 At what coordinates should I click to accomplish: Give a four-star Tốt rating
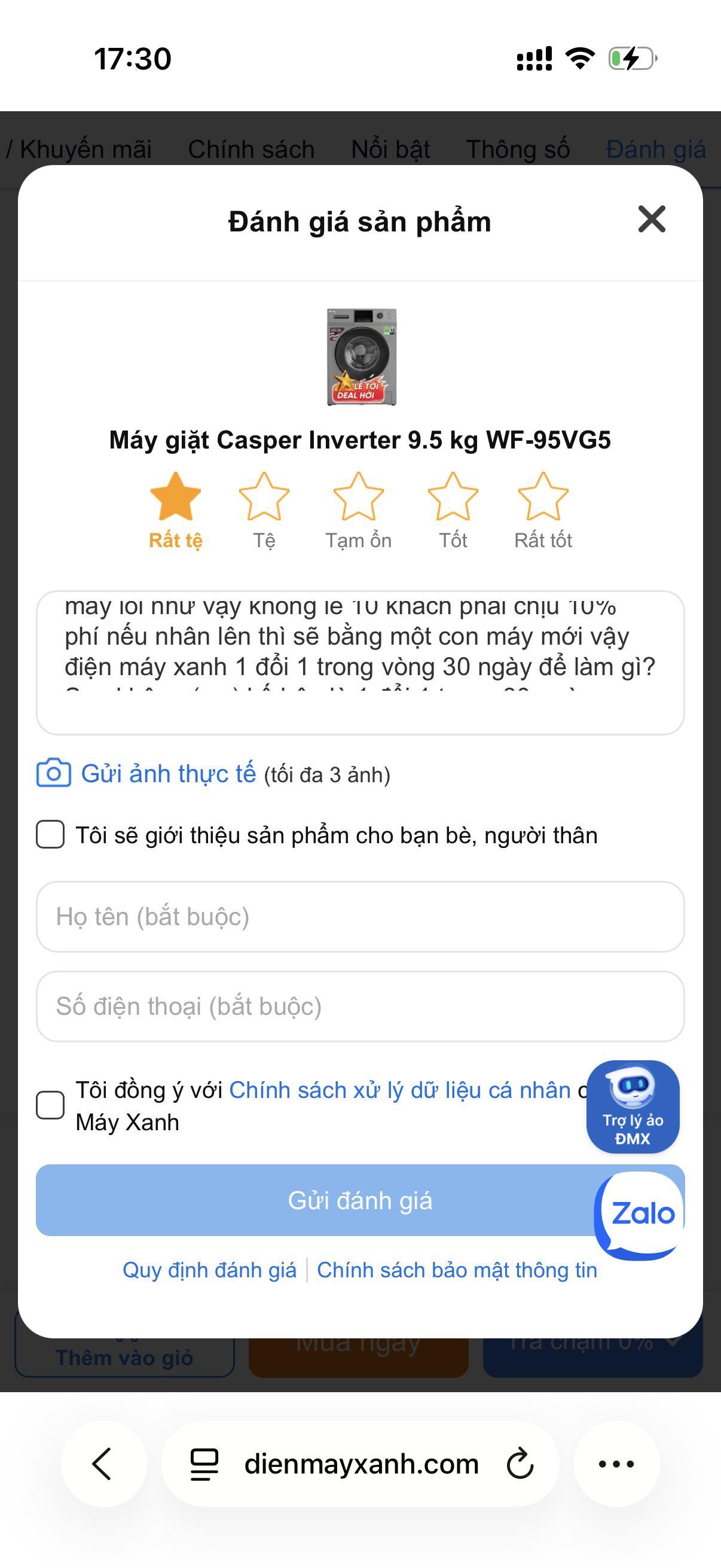(x=453, y=498)
